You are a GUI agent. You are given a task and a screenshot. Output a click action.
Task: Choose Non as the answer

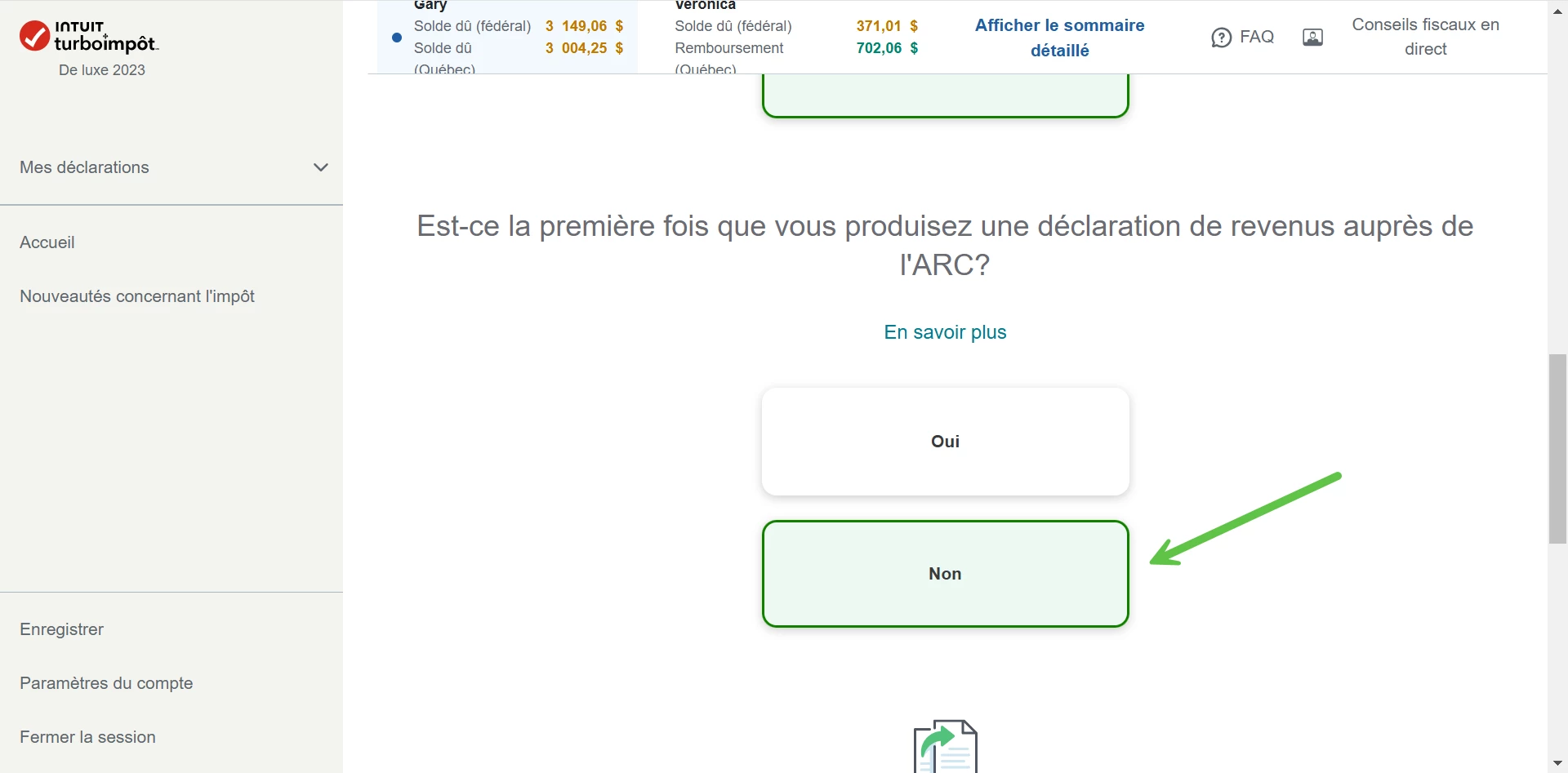click(x=945, y=574)
